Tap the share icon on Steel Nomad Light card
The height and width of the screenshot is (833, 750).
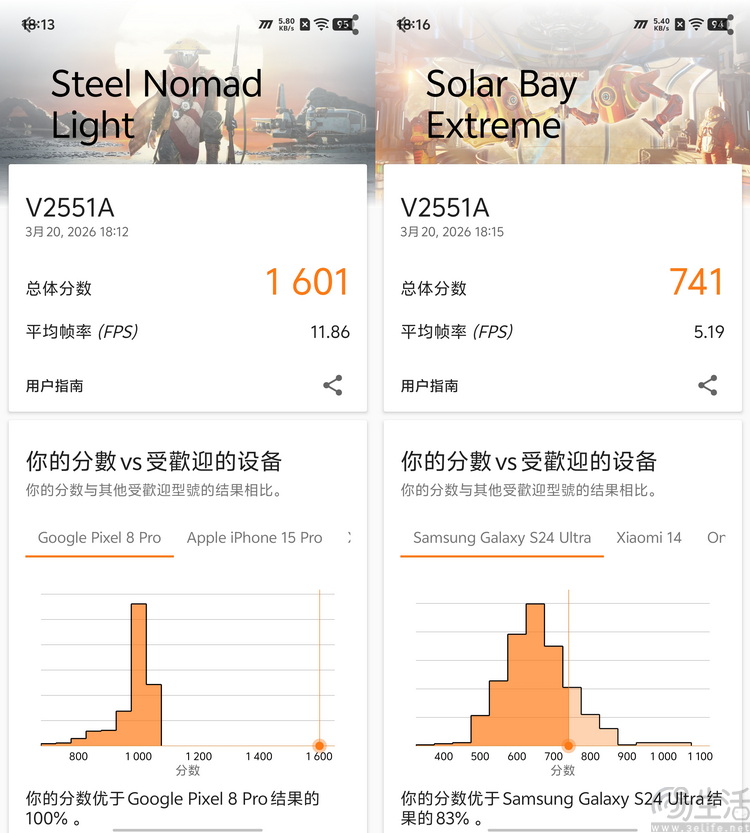tap(333, 385)
